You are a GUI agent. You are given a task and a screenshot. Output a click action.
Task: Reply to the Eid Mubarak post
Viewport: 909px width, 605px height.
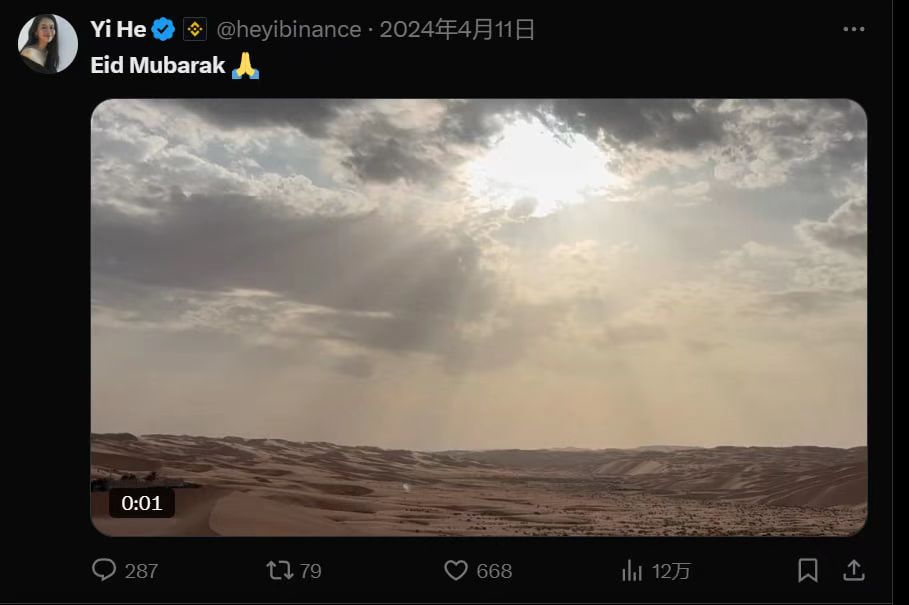tap(104, 570)
